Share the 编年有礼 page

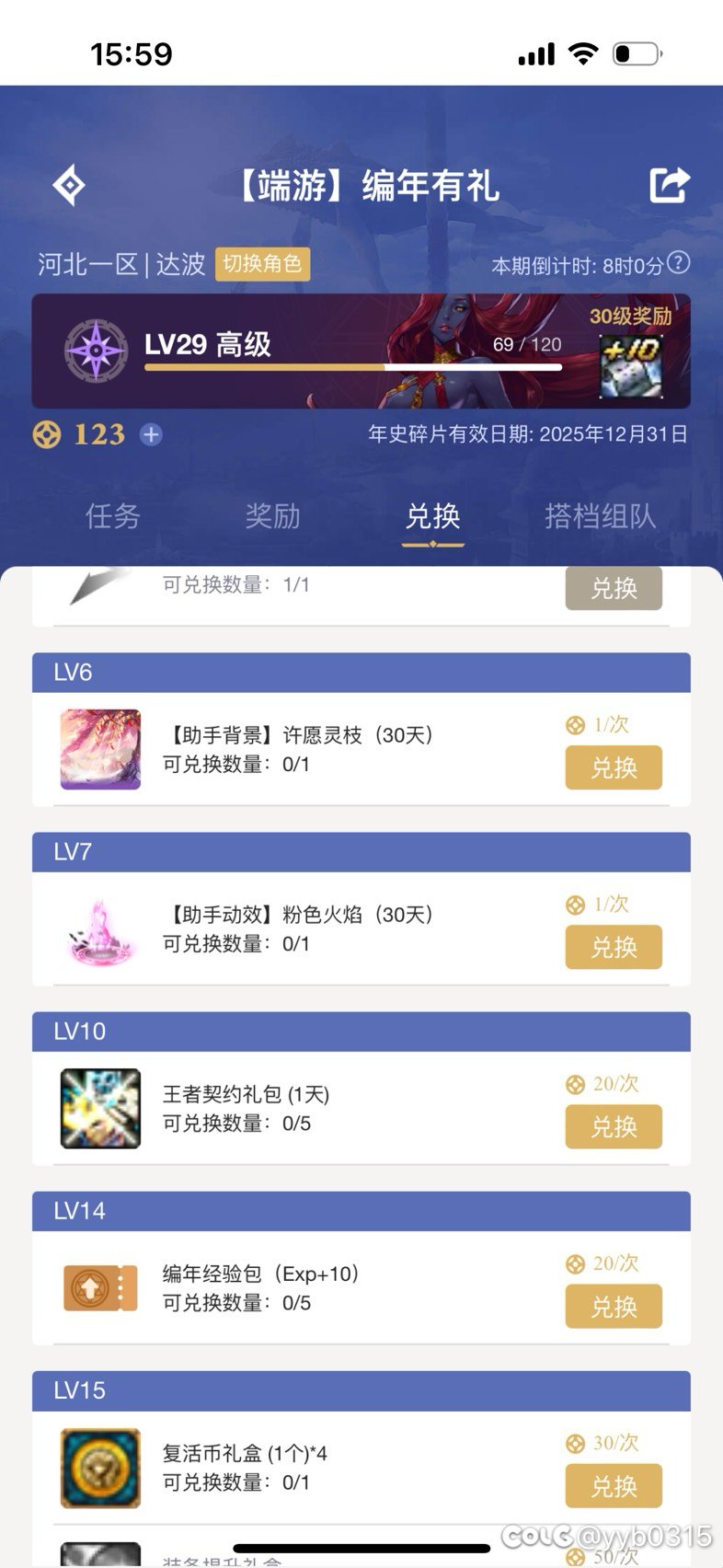click(x=669, y=185)
